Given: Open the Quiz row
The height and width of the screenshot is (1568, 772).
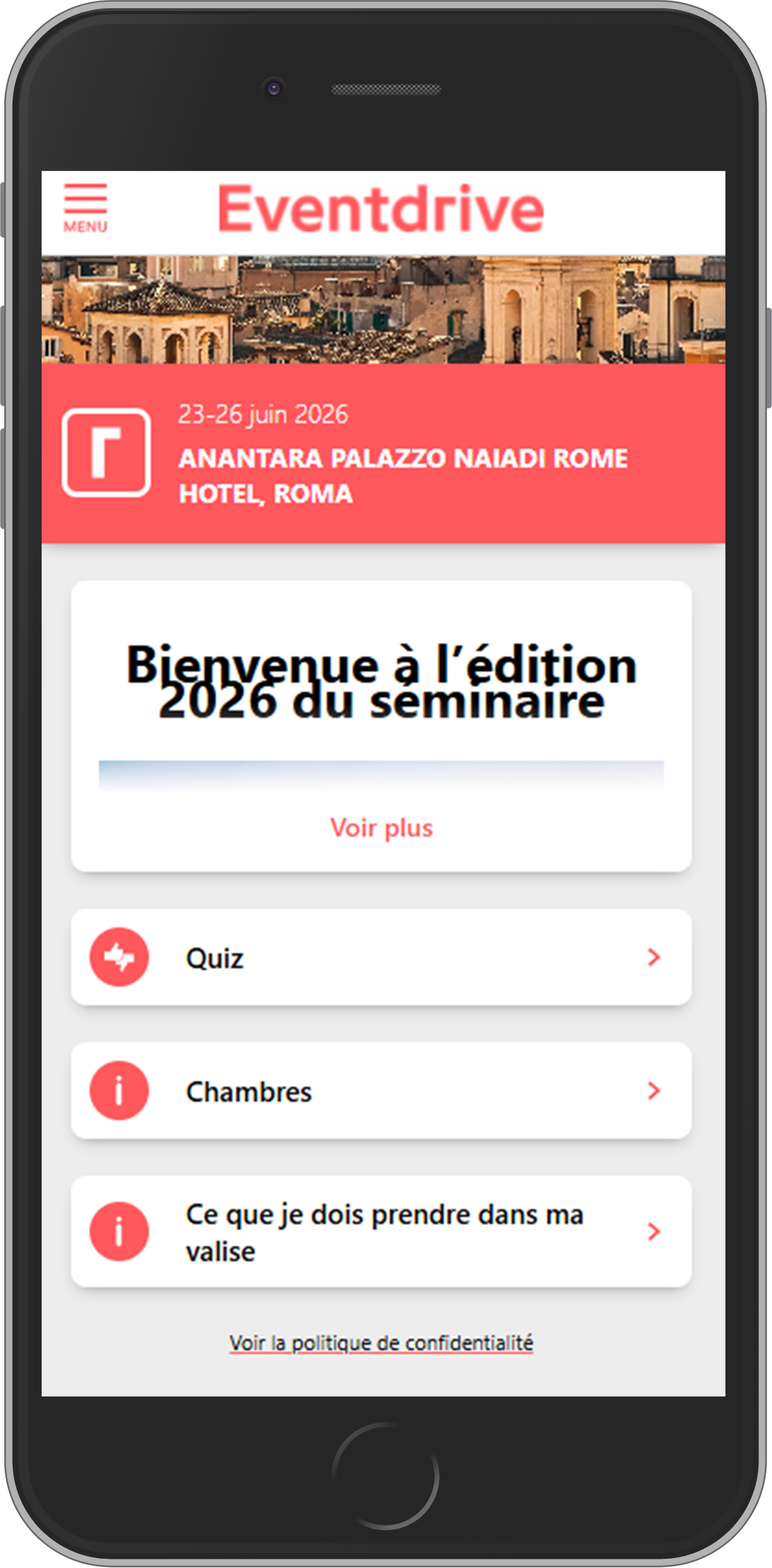Looking at the screenshot, I should pos(382,957).
